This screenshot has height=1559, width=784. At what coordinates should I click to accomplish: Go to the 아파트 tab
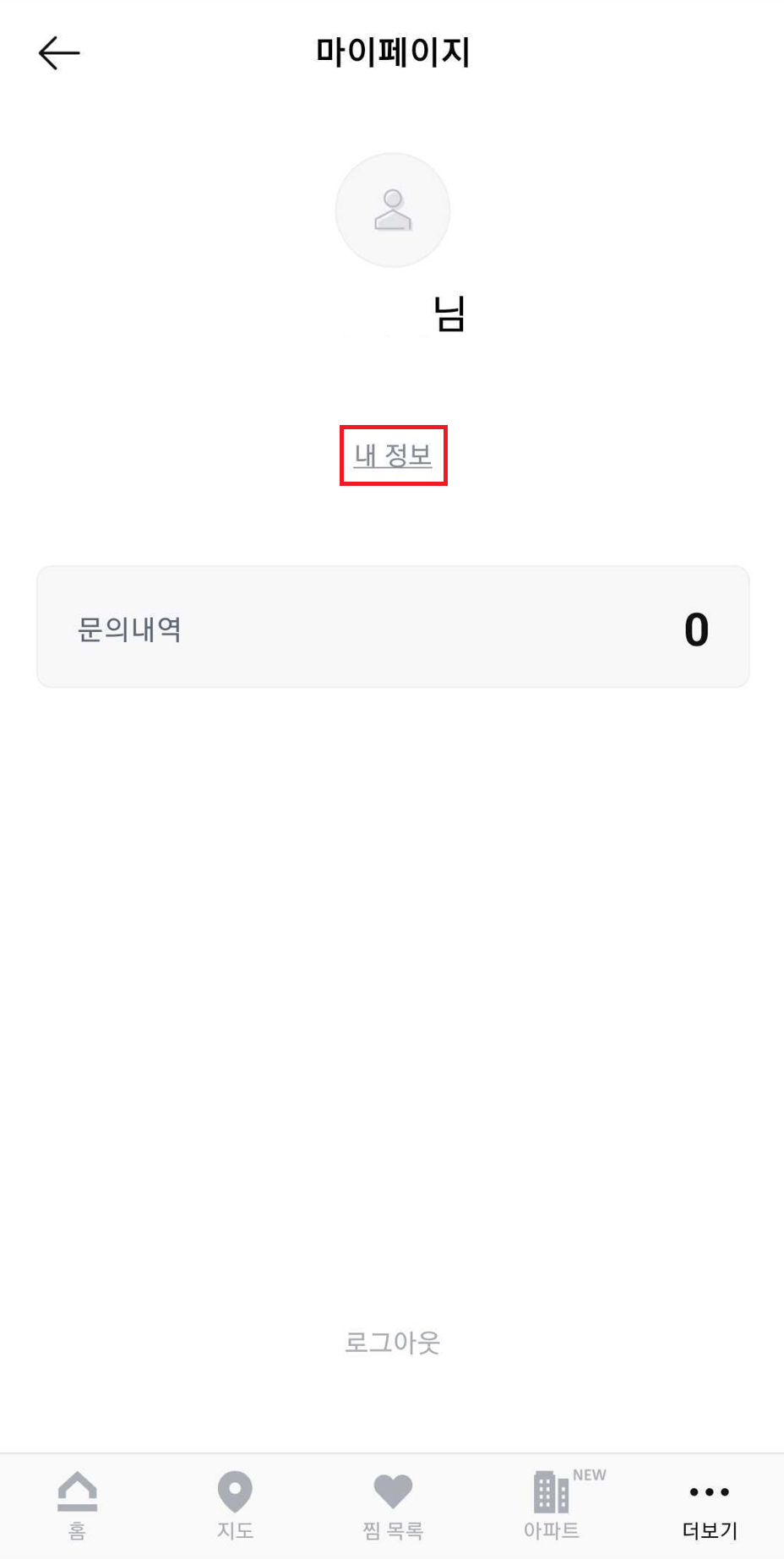552,1505
